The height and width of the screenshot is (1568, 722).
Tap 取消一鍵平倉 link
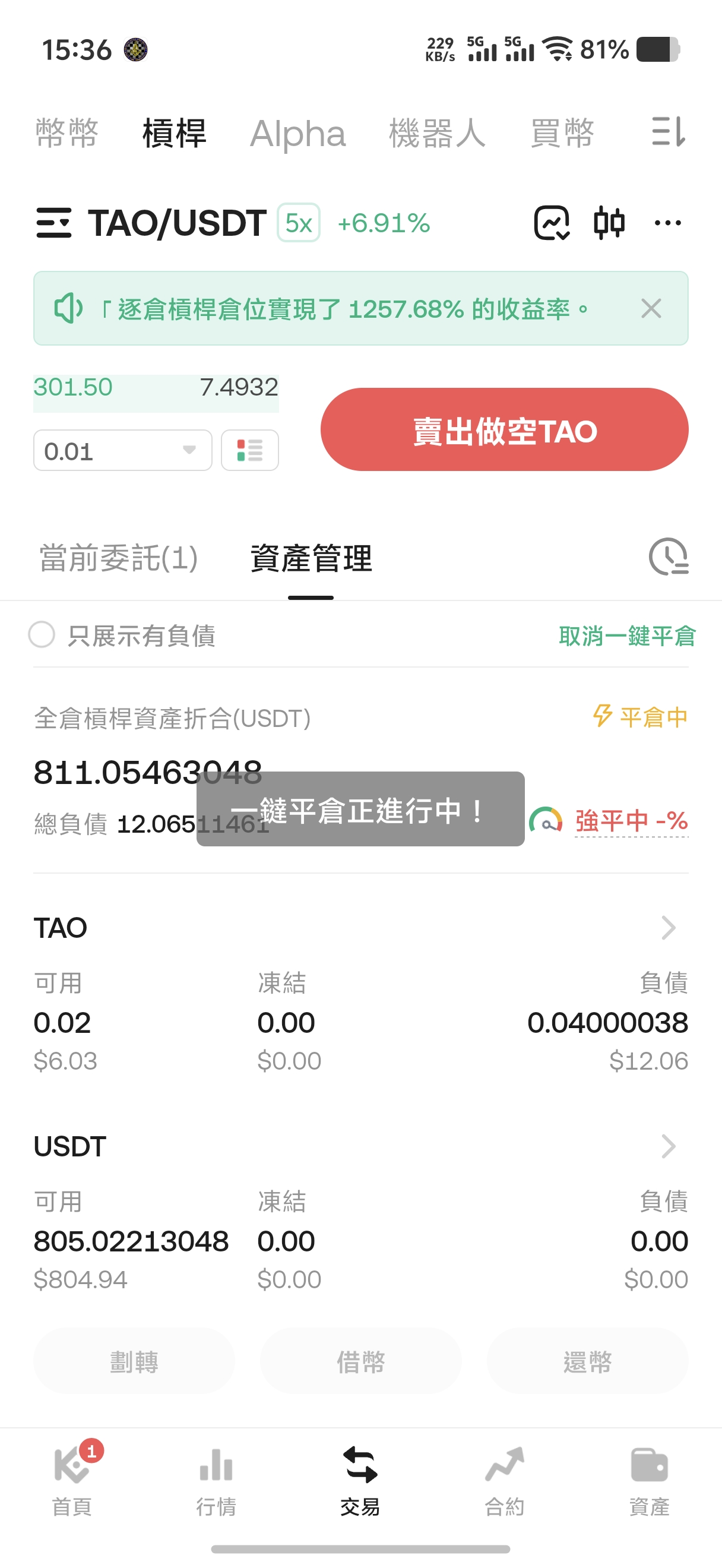[x=626, y=636]
